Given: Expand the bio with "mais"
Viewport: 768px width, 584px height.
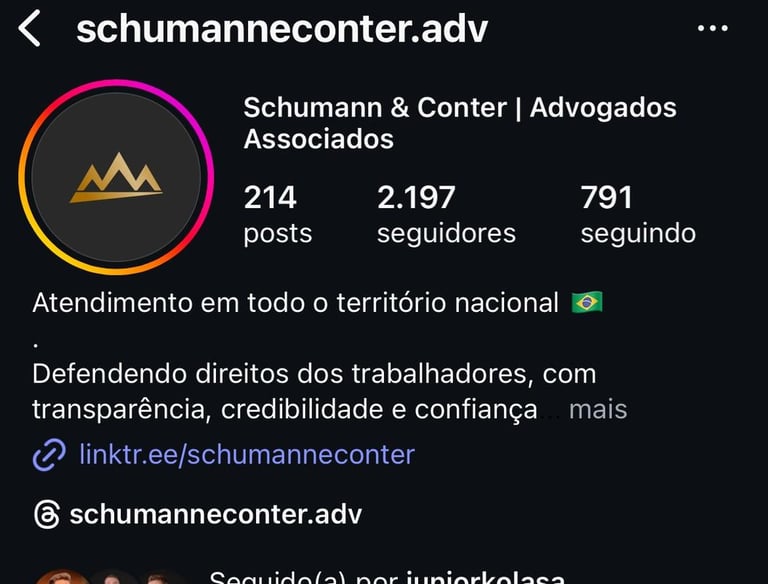Looking at the screenshot, I should point(597,409).
